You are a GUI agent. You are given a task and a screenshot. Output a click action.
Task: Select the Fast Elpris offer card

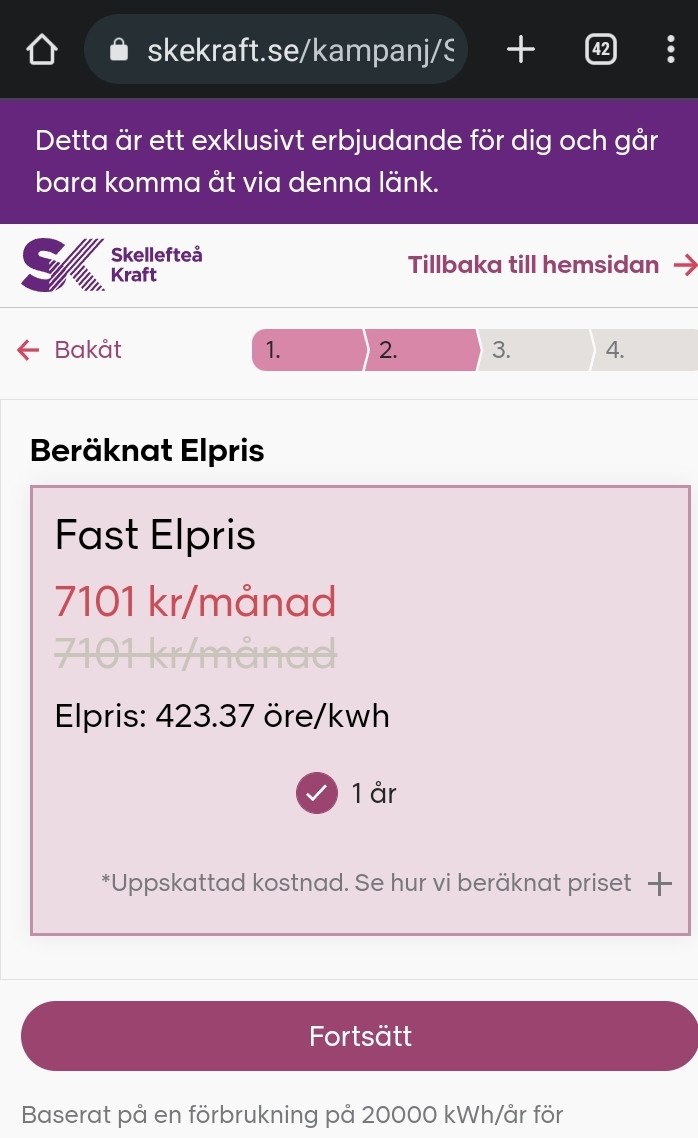[360, 560]
